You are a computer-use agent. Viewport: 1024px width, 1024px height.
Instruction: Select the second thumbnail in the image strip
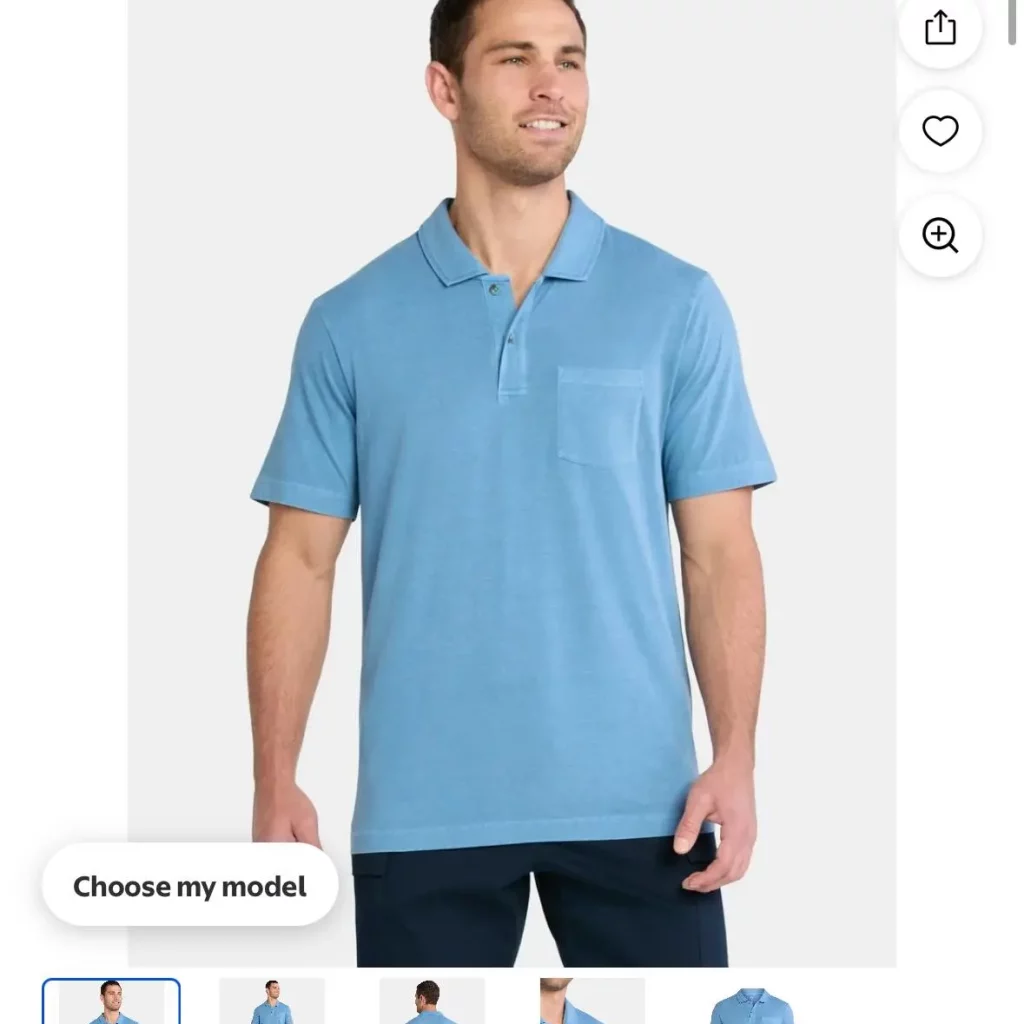coord(272,1002)
